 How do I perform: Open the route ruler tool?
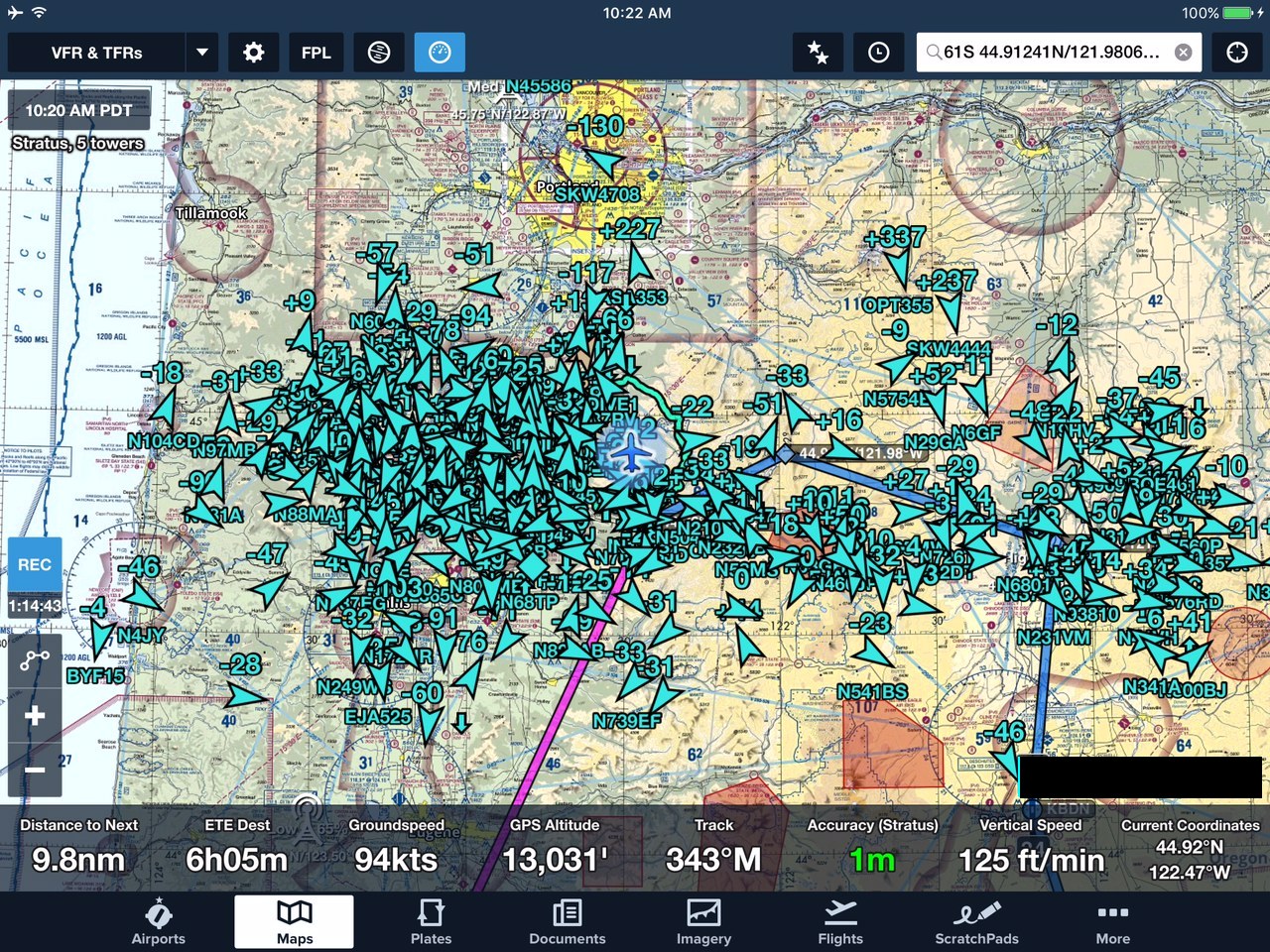tap(35, 659)
